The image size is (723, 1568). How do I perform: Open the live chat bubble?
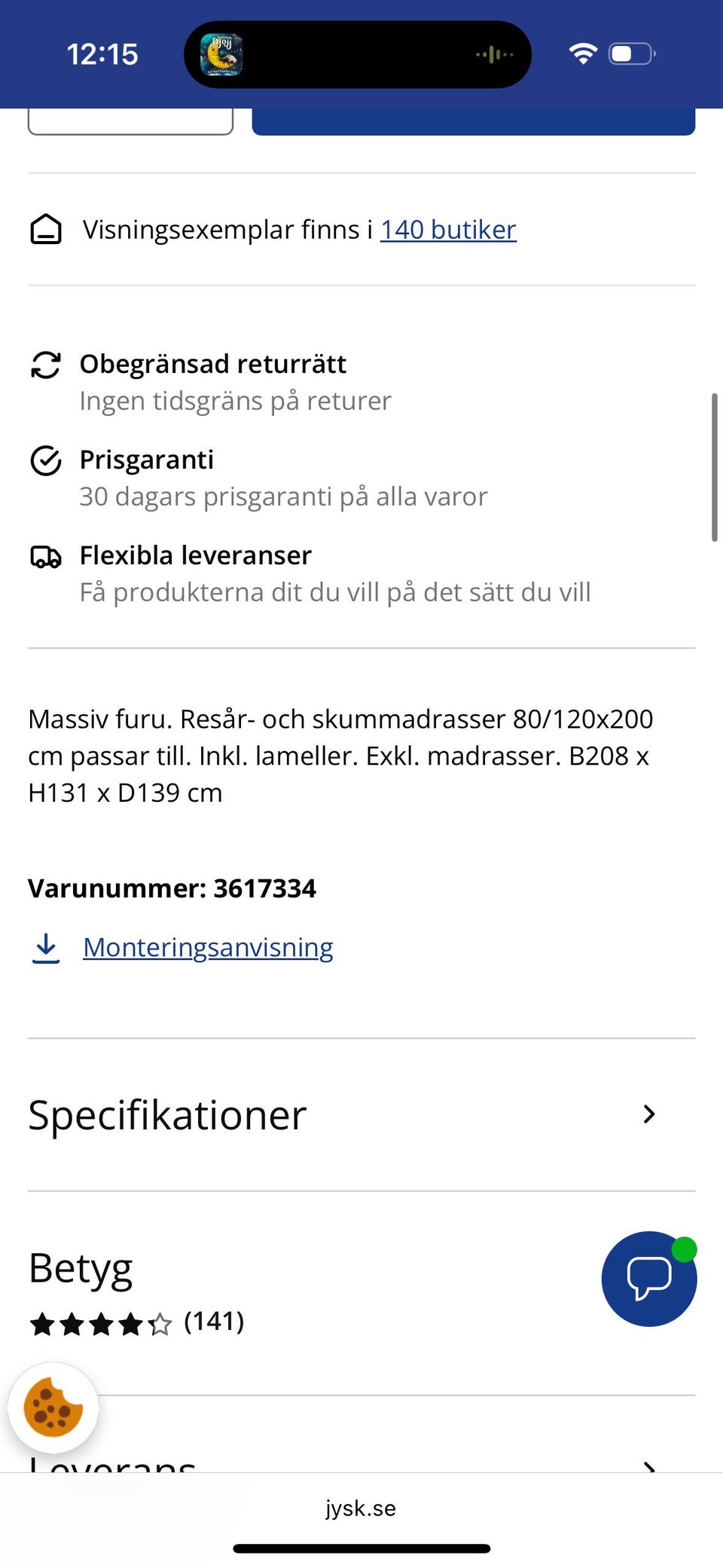[648, 1279]
